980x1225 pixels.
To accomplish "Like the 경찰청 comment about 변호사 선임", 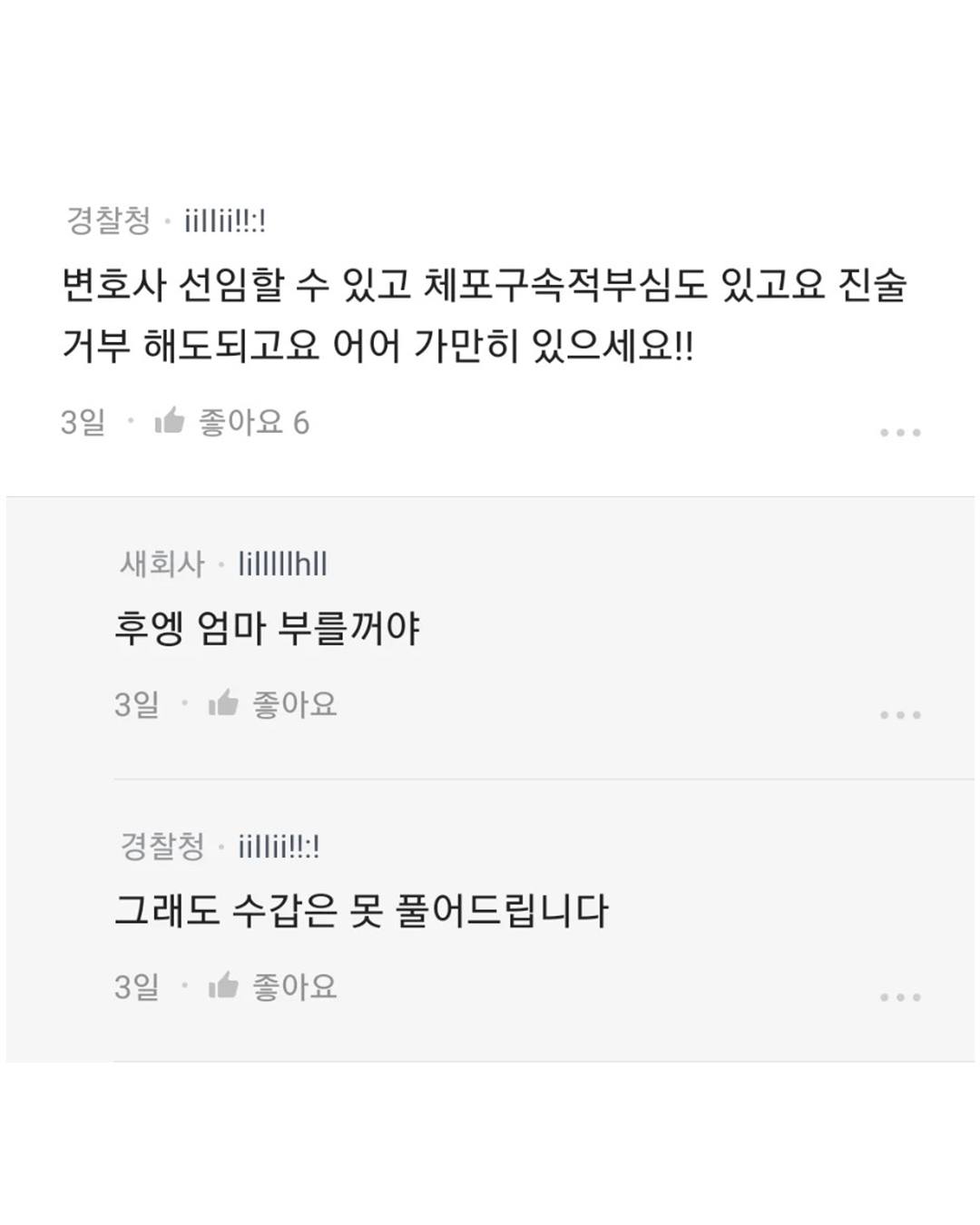I will click(171, 422).
